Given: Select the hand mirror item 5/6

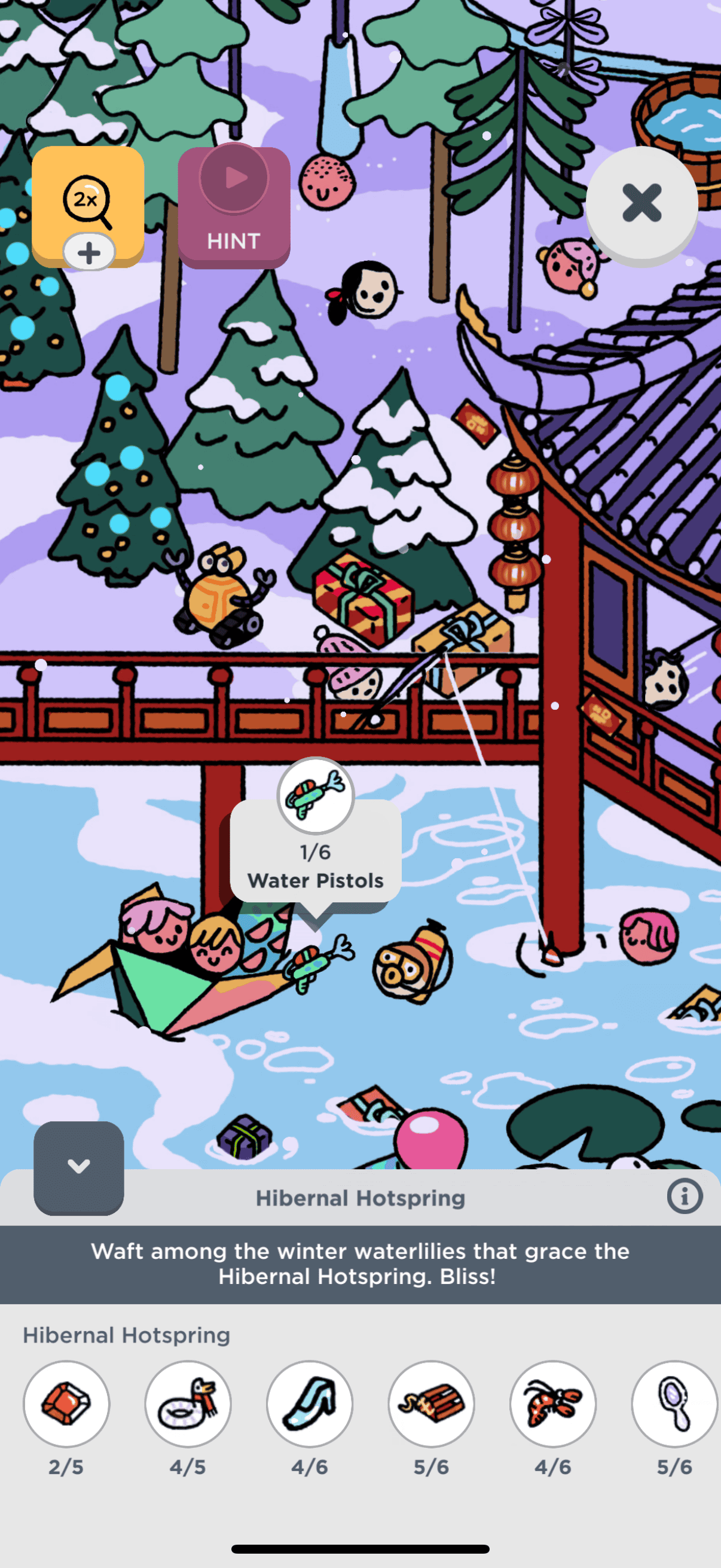Looking at the screenshot, I should tap(674, 1404).
